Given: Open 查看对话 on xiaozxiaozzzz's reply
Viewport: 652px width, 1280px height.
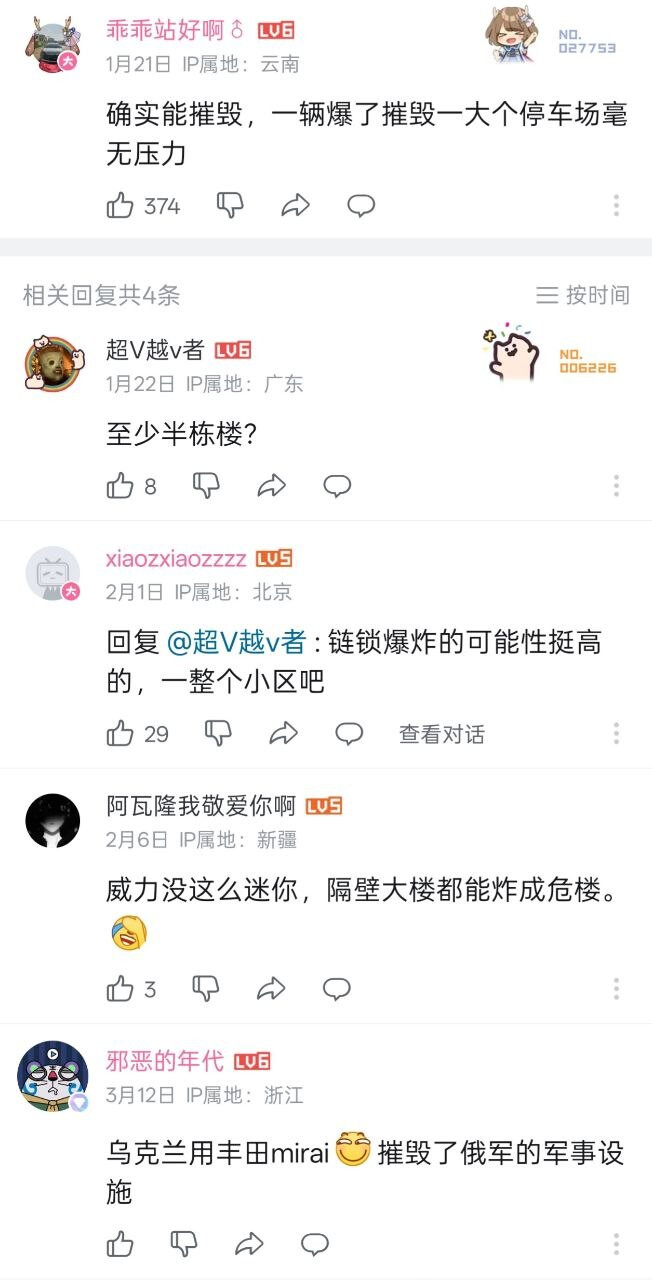Looking at the screenshot, I should pos(442,734).
